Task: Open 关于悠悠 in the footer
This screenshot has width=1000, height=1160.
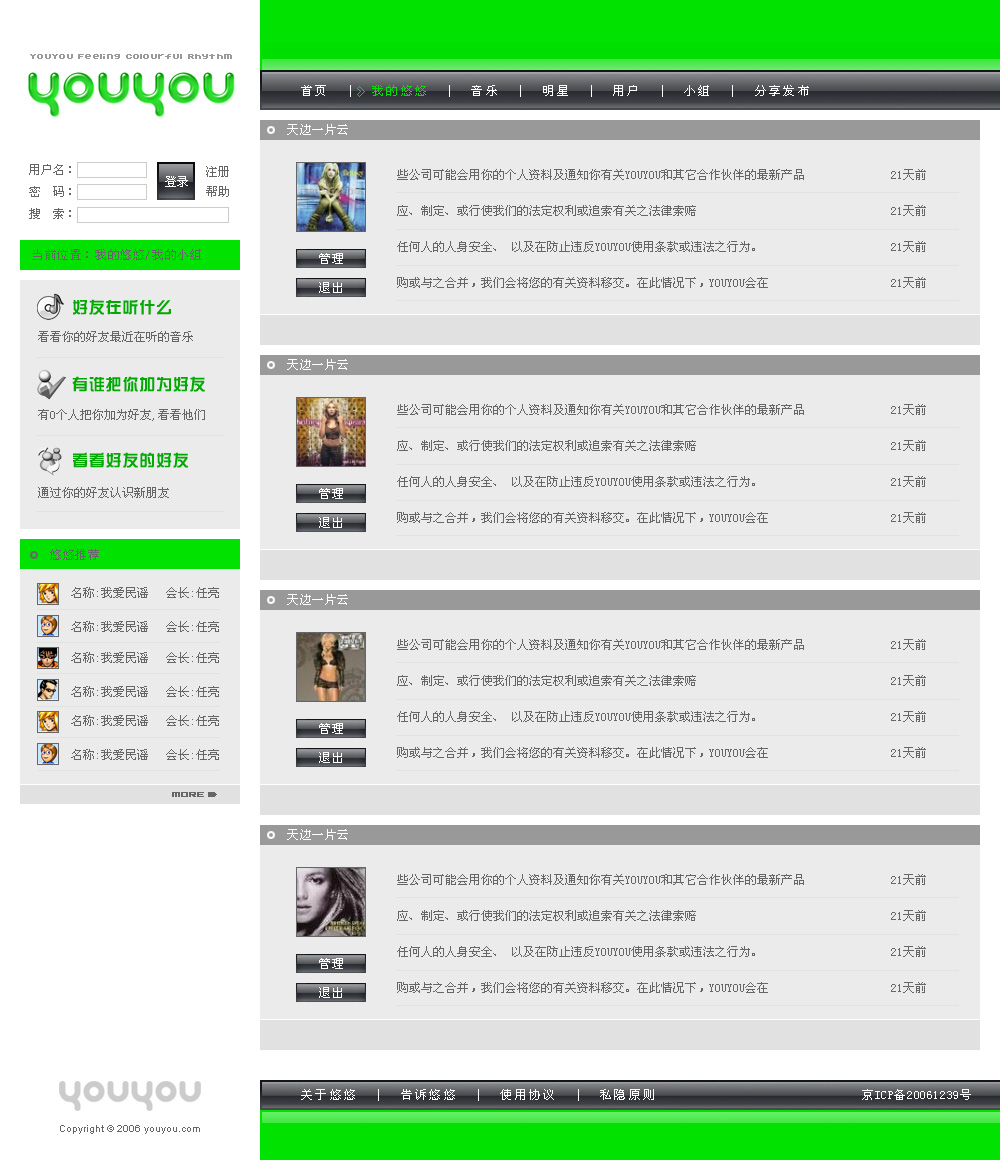Action: pos(328,1095)
